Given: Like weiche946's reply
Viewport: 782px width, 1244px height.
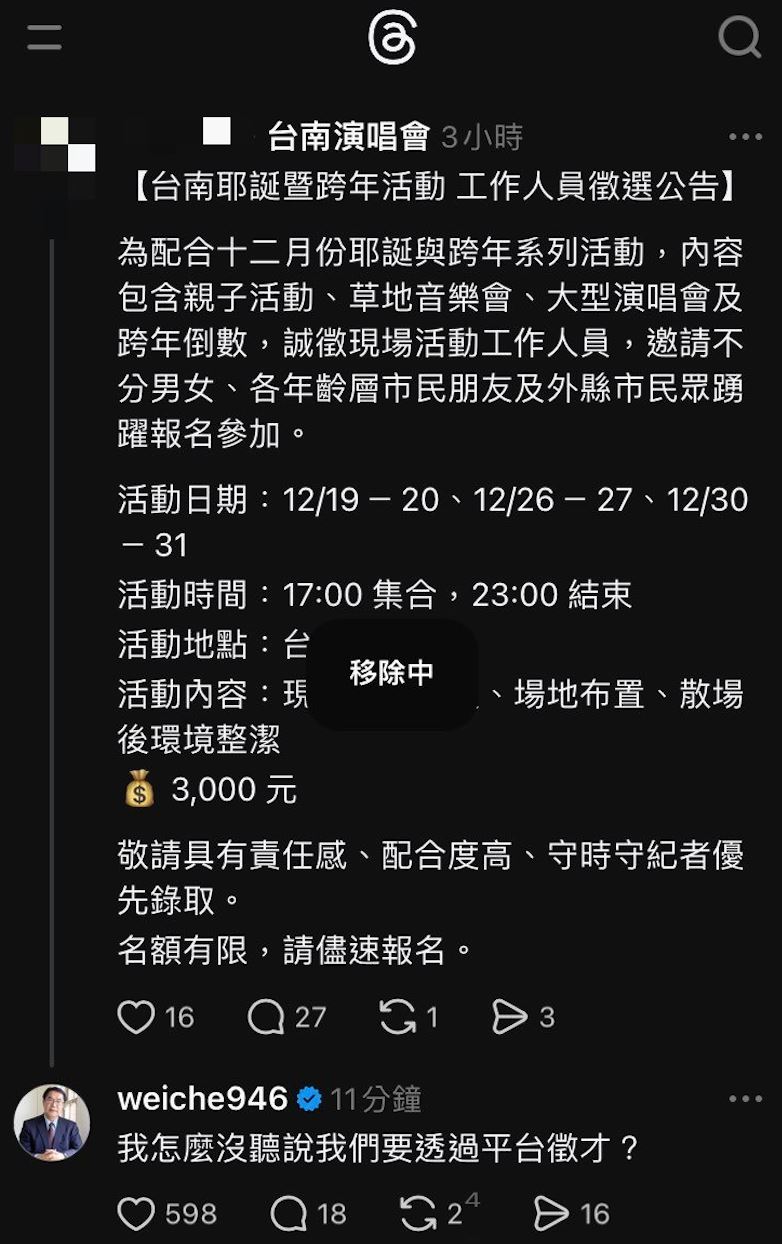Looking at the screenshot, I should 136,1214.
